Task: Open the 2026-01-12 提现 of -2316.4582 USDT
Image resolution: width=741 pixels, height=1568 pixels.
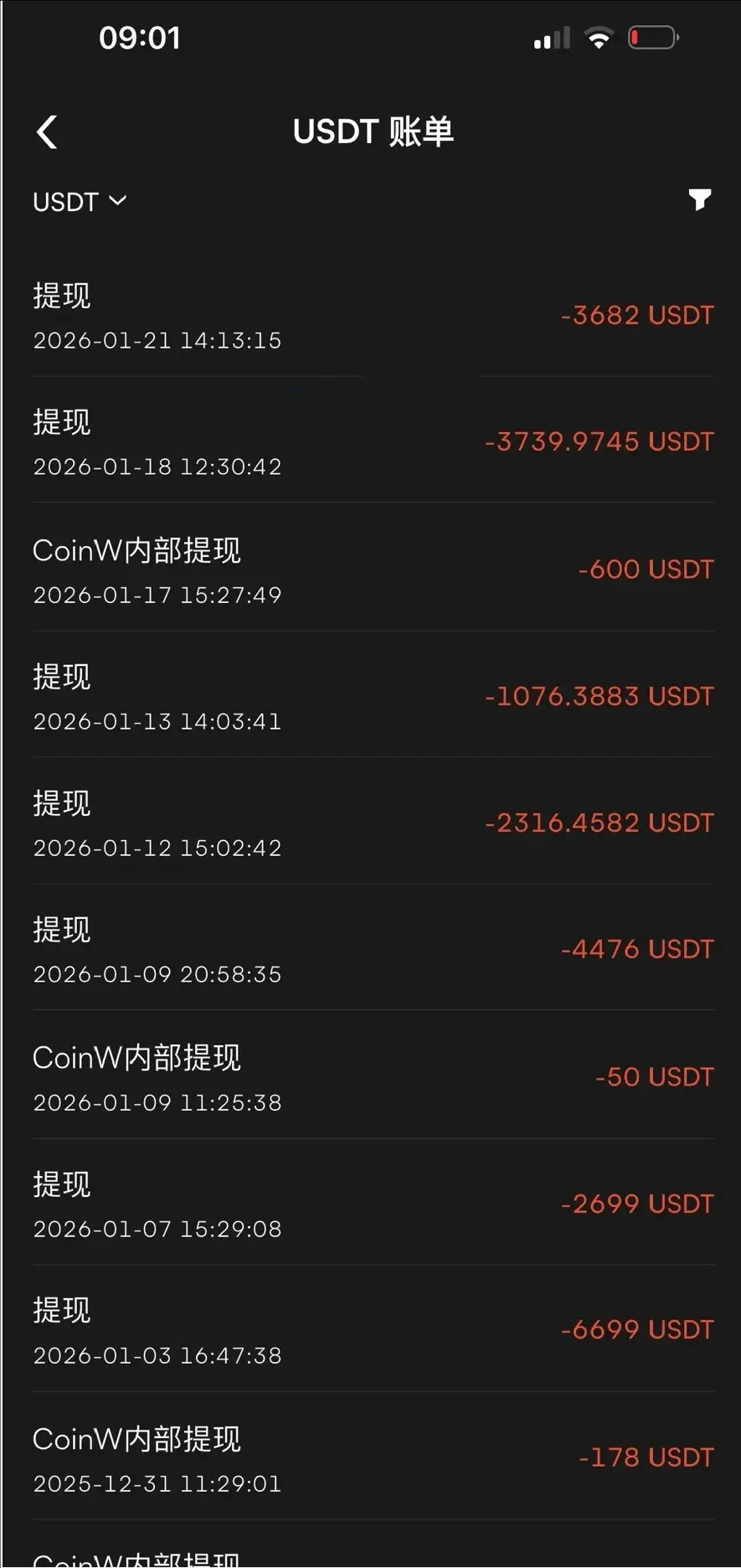Action: tap(373, 823)
